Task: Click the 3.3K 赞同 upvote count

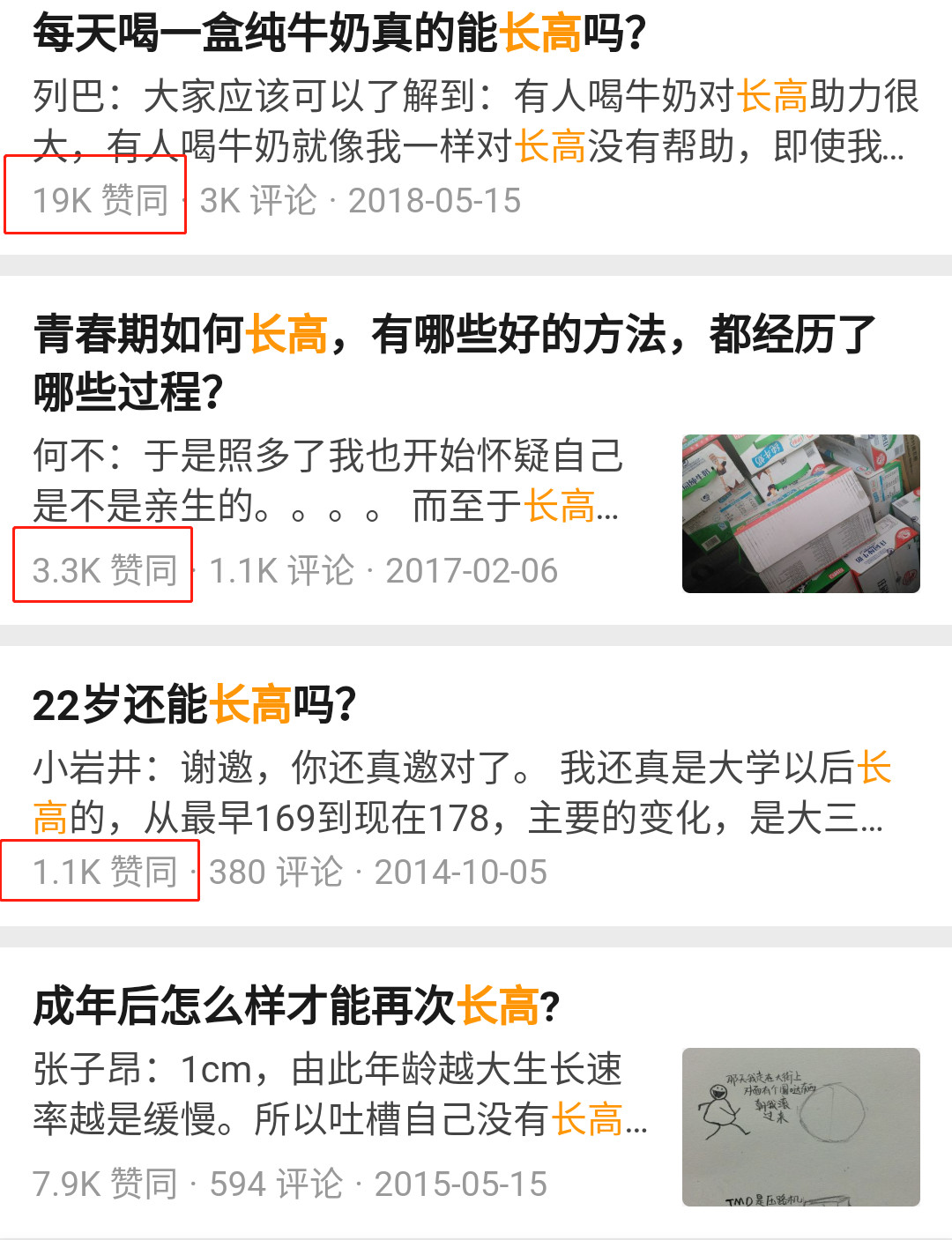Action: click(x=104, y=568)
